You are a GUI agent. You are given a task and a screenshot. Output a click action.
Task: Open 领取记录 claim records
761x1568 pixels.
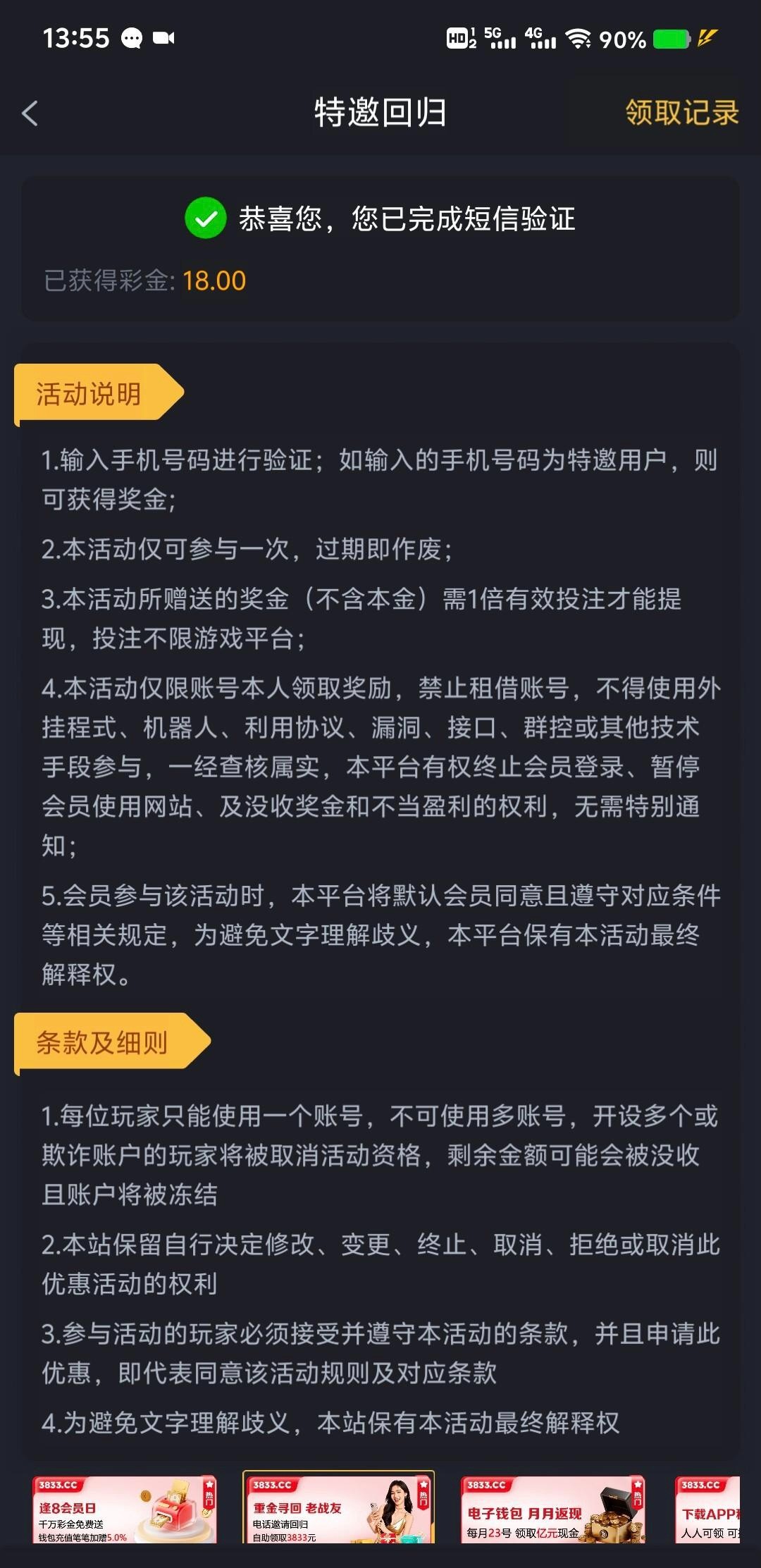pos(681,113)
